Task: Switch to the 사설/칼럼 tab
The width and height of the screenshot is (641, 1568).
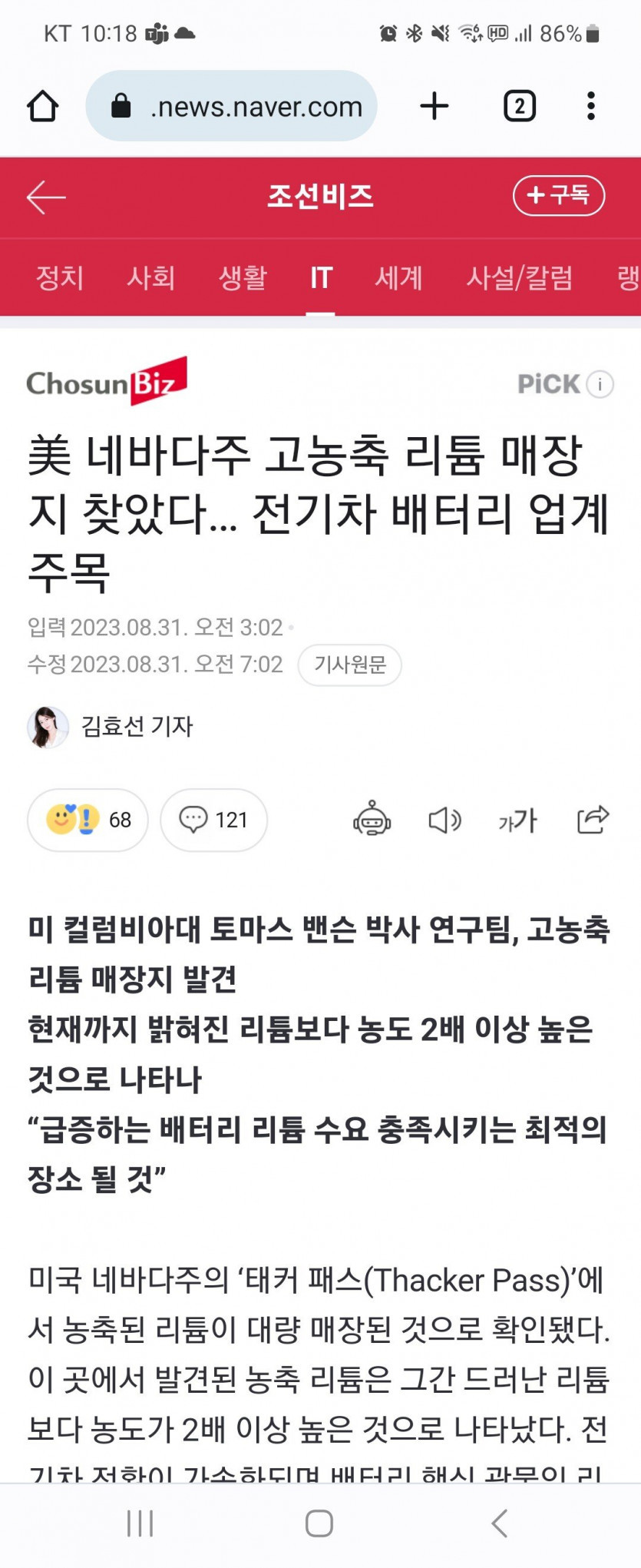Action: point(520,277)
